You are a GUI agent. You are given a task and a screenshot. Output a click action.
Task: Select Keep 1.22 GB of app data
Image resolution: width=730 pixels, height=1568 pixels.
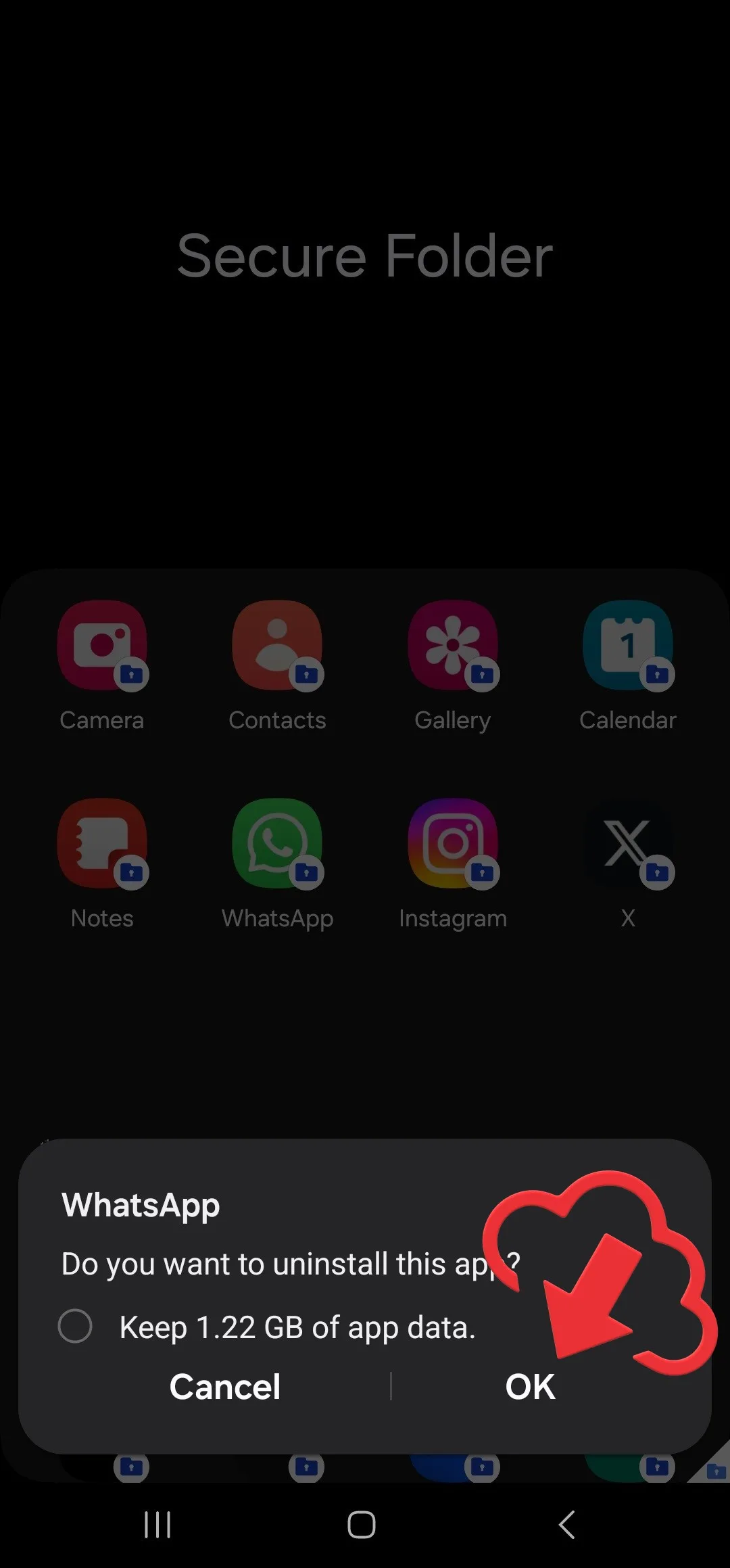pyautogui.click(x=76, y=1326)
